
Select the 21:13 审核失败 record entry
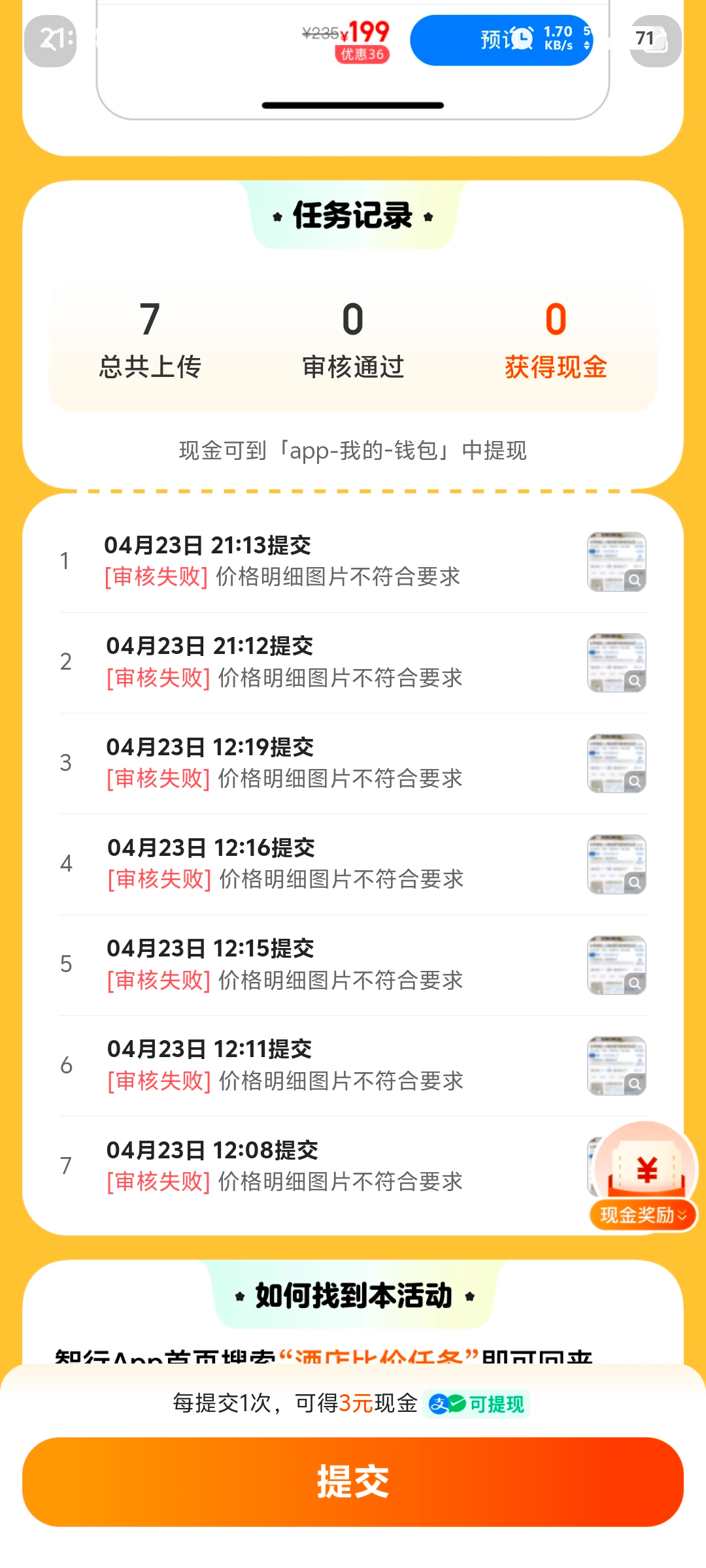click(281, 561)
